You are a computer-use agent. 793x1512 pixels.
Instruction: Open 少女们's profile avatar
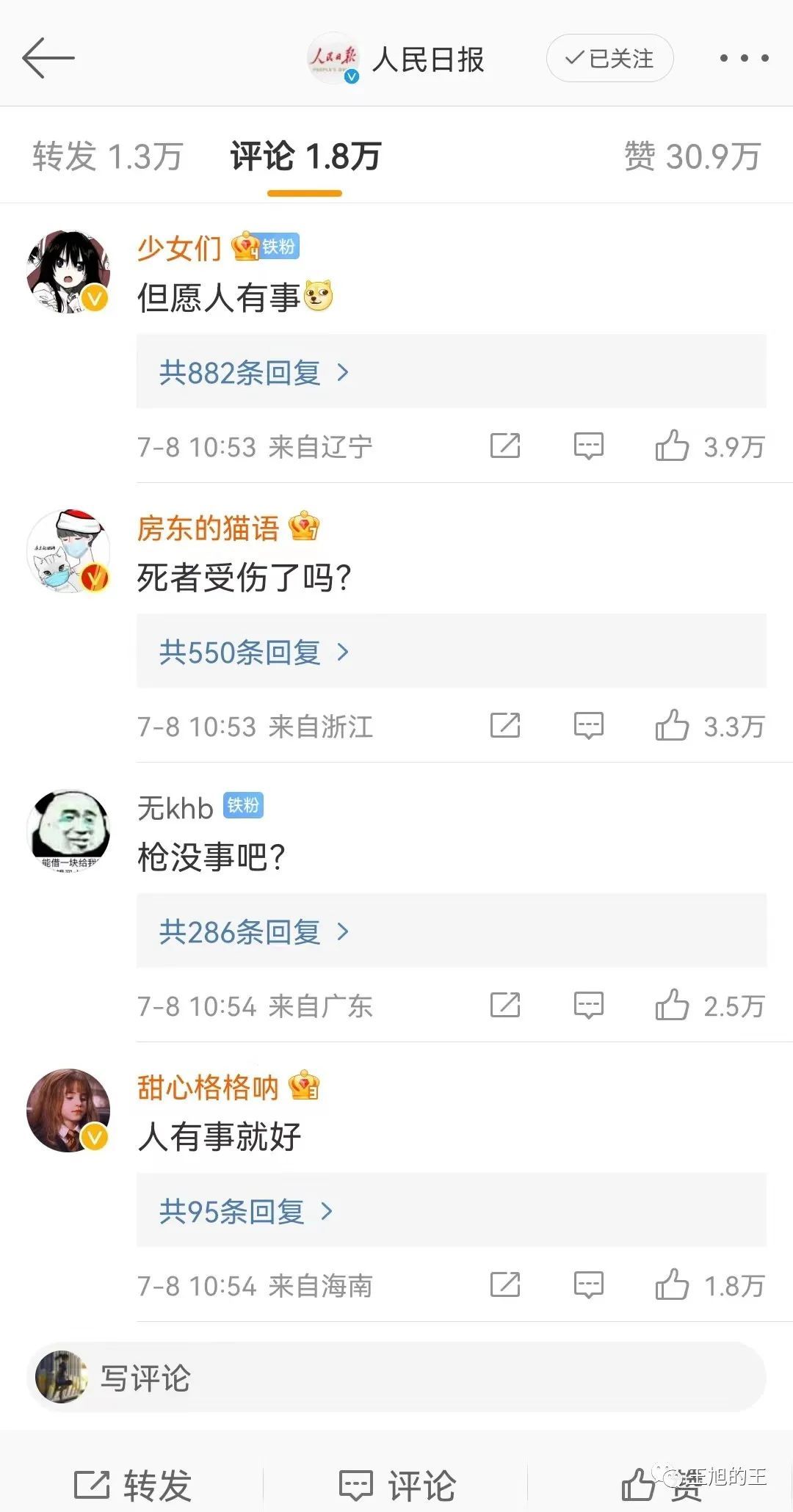(x=68, y=272)
